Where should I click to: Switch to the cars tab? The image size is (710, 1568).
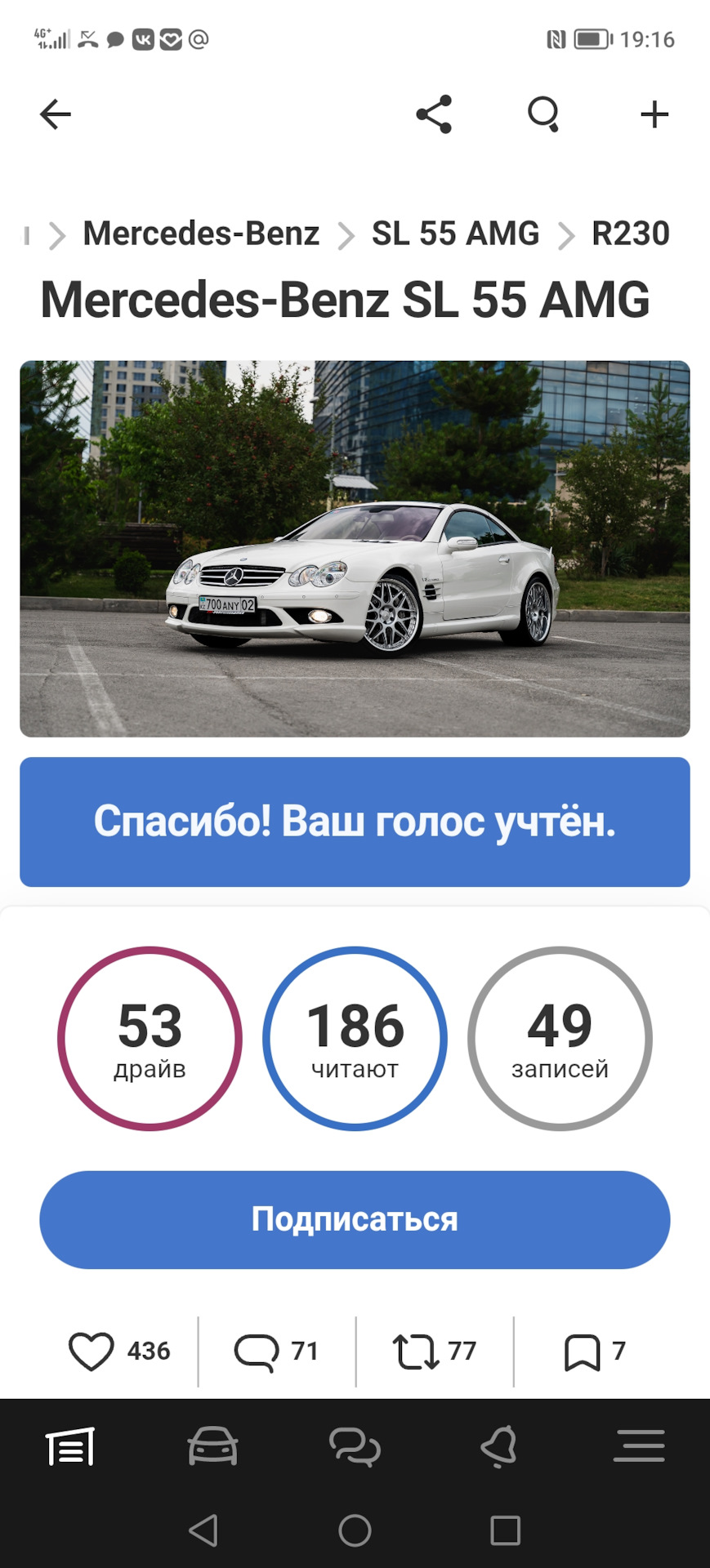pyautogui.click(x=212, y=1447)
